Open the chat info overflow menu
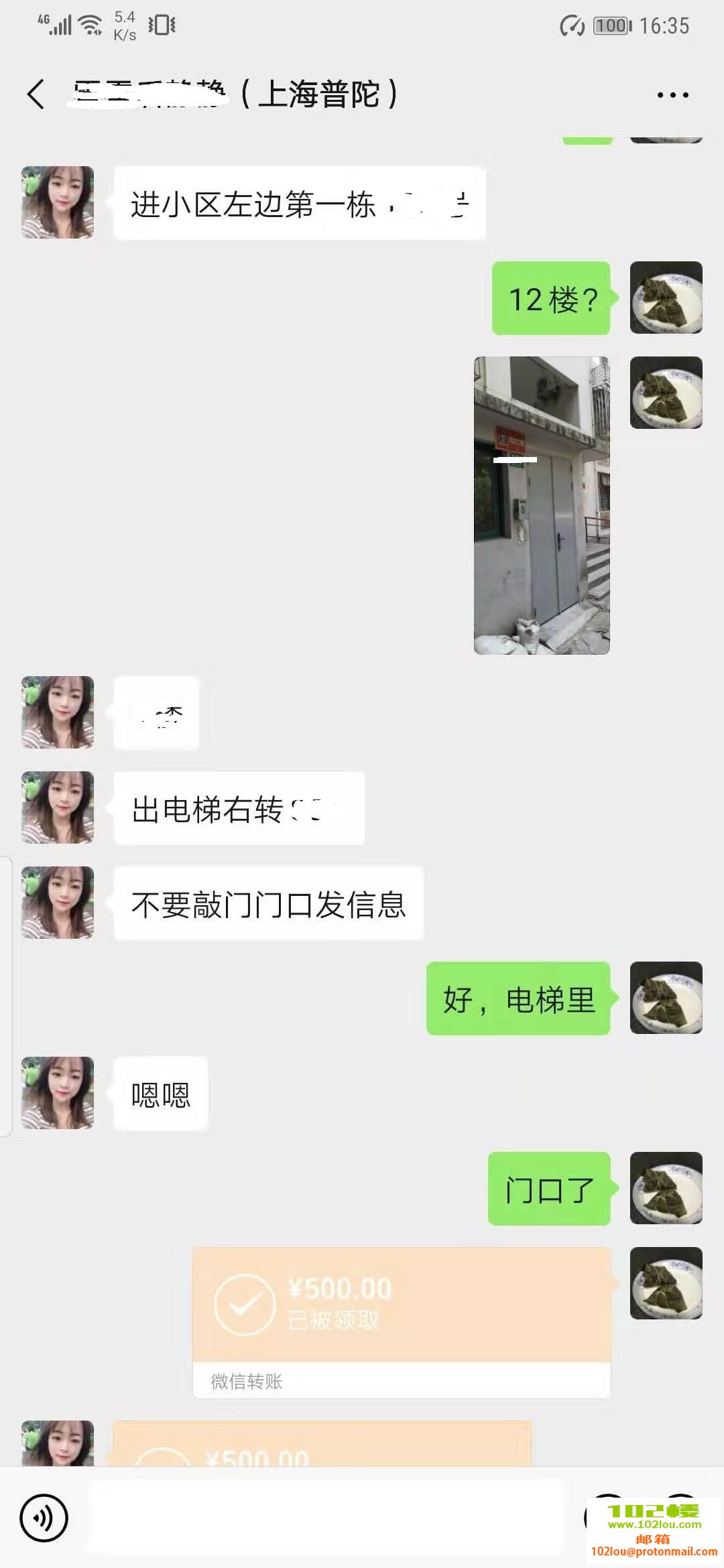Viewport: 724px width, 1568px height. (672, 95)
